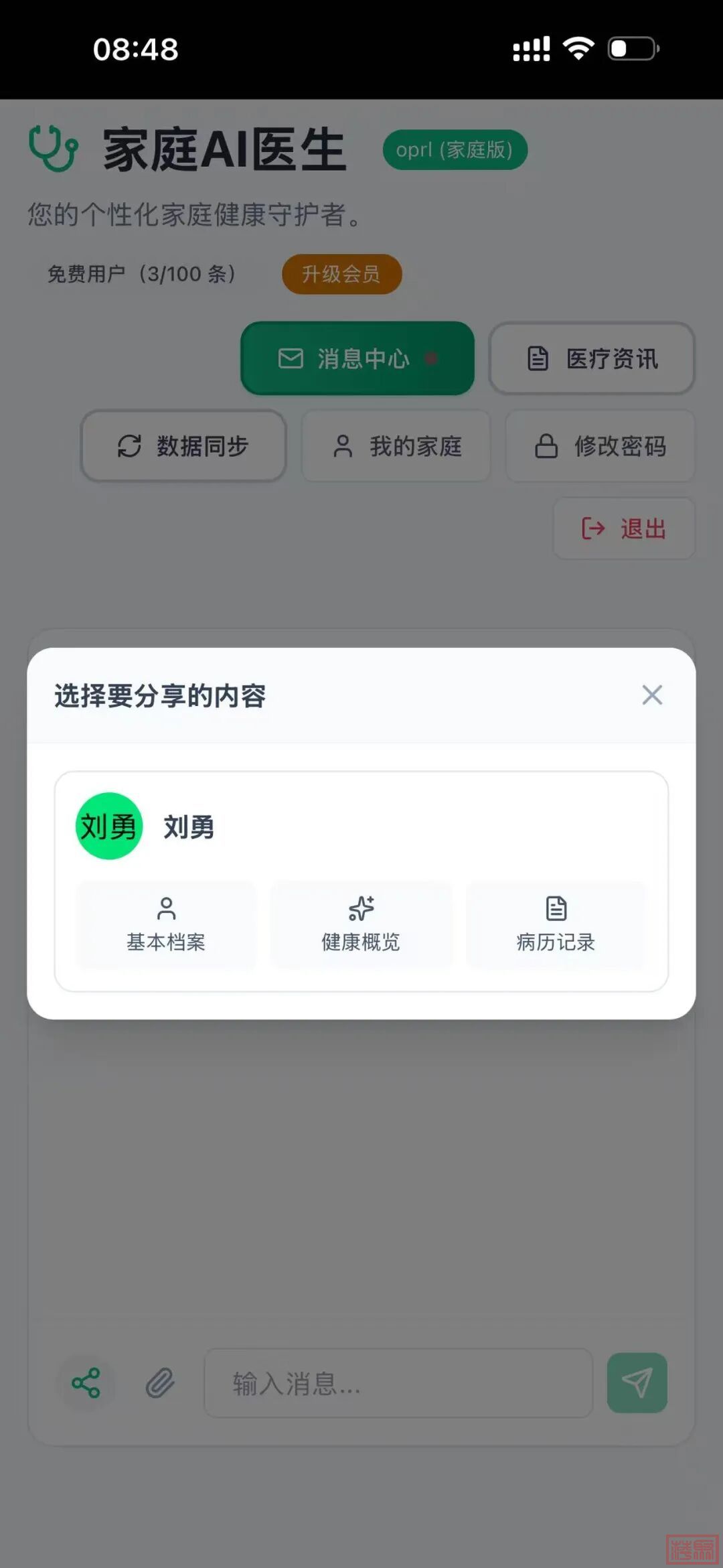Choose 健康概览 for sharing
This screenshot has width=723, height=1568.
[361, 925]
